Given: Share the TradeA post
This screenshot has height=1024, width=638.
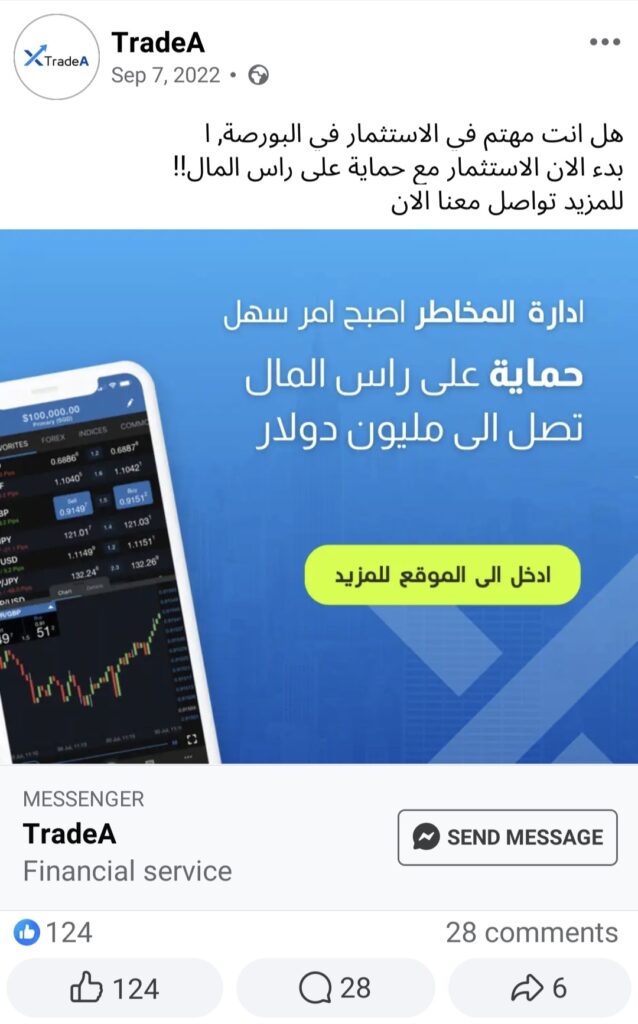Looking at the screenshot, I should [539, 988].
